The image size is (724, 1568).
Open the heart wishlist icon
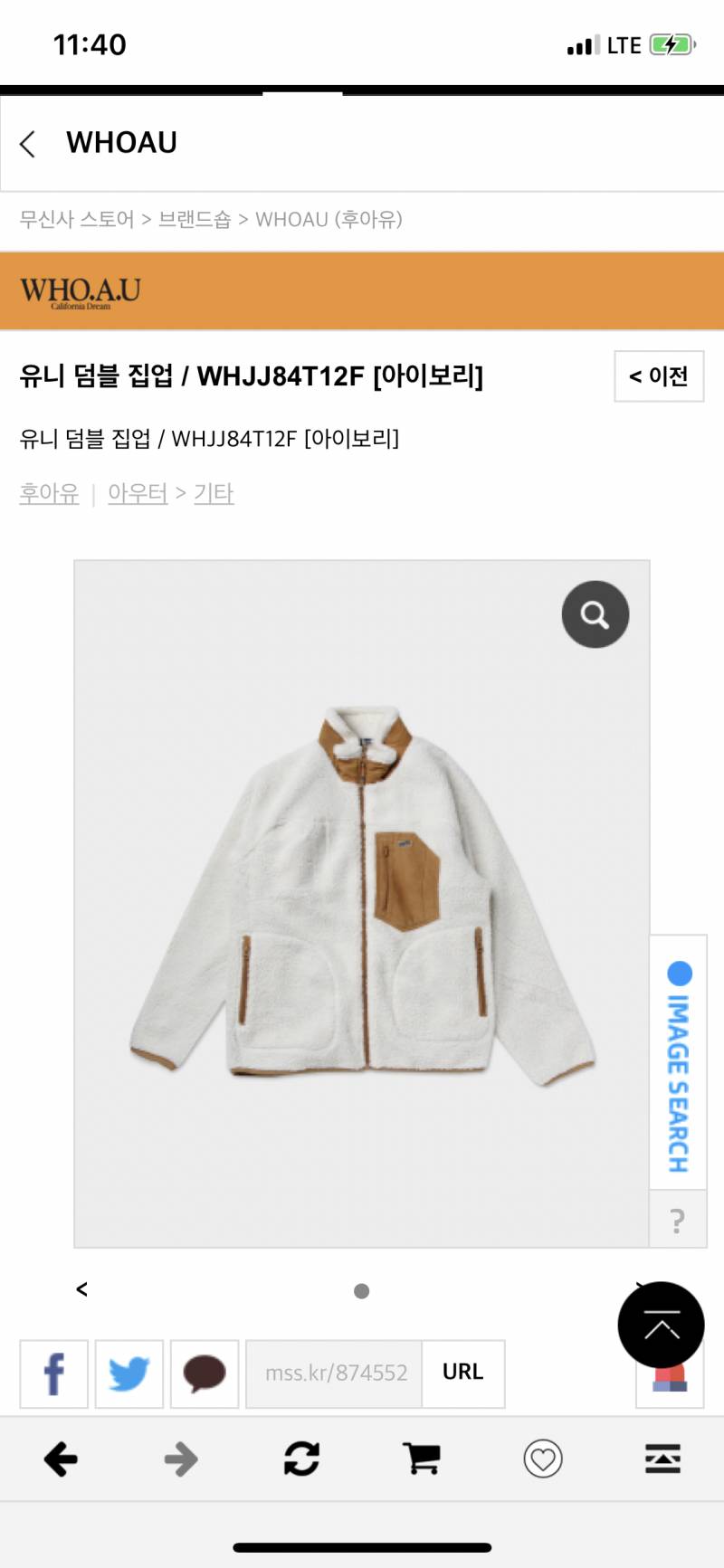(543, 1459)
